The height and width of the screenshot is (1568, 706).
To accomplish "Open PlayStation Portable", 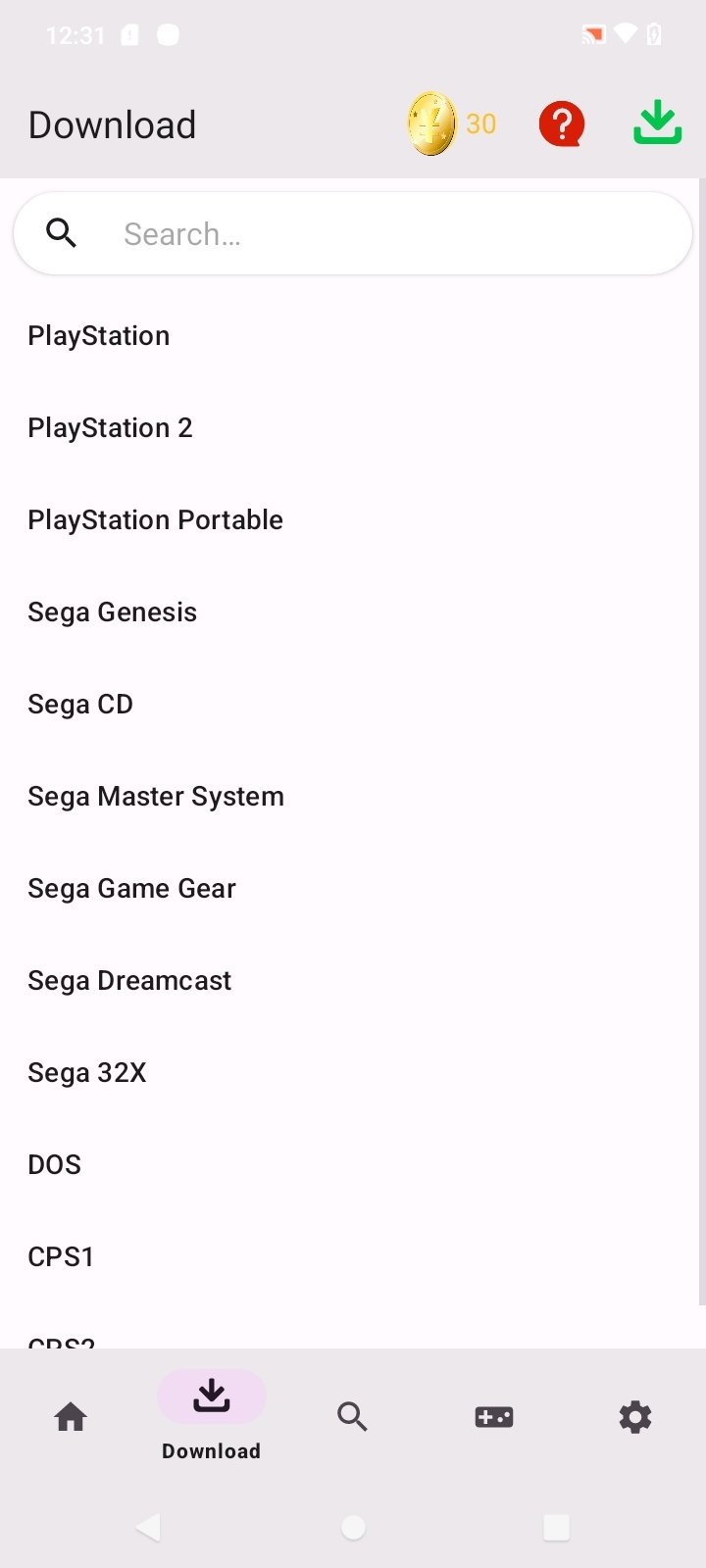I will pos(353,520).
